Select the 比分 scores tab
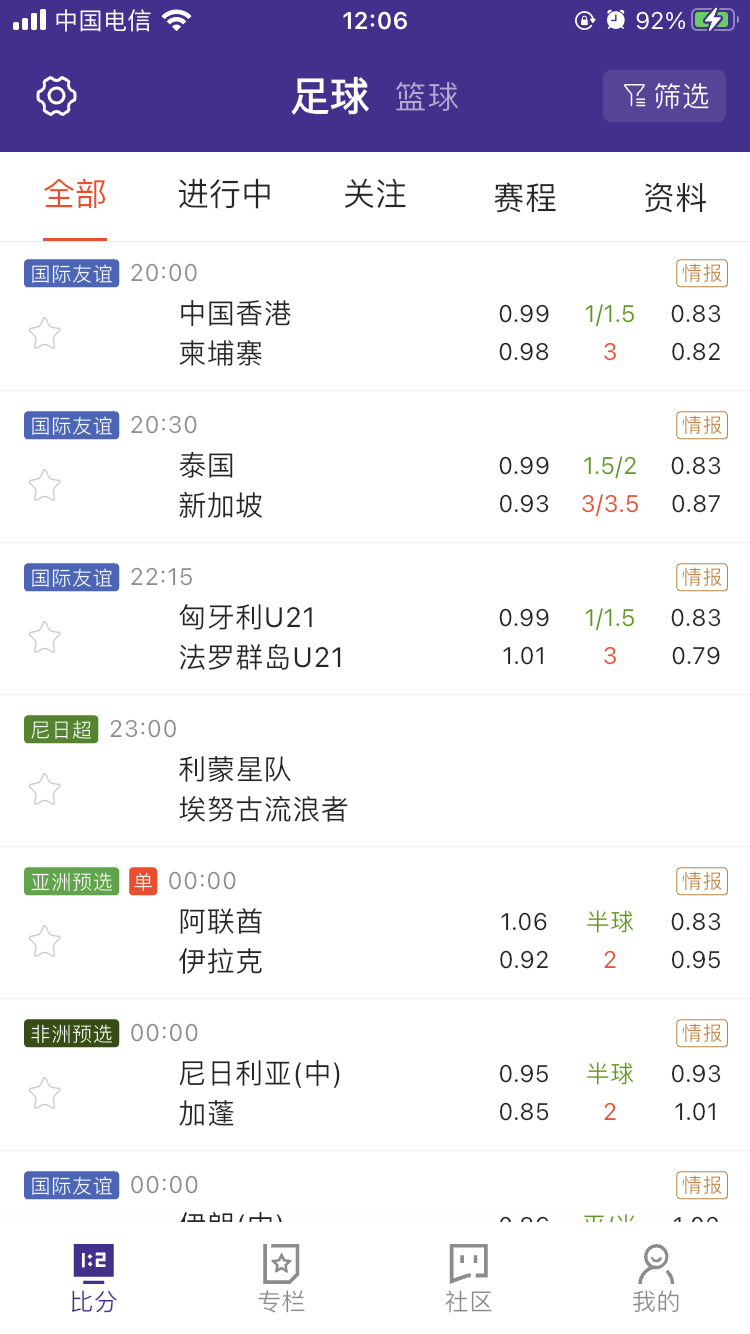 click(x=93, y=1277)
